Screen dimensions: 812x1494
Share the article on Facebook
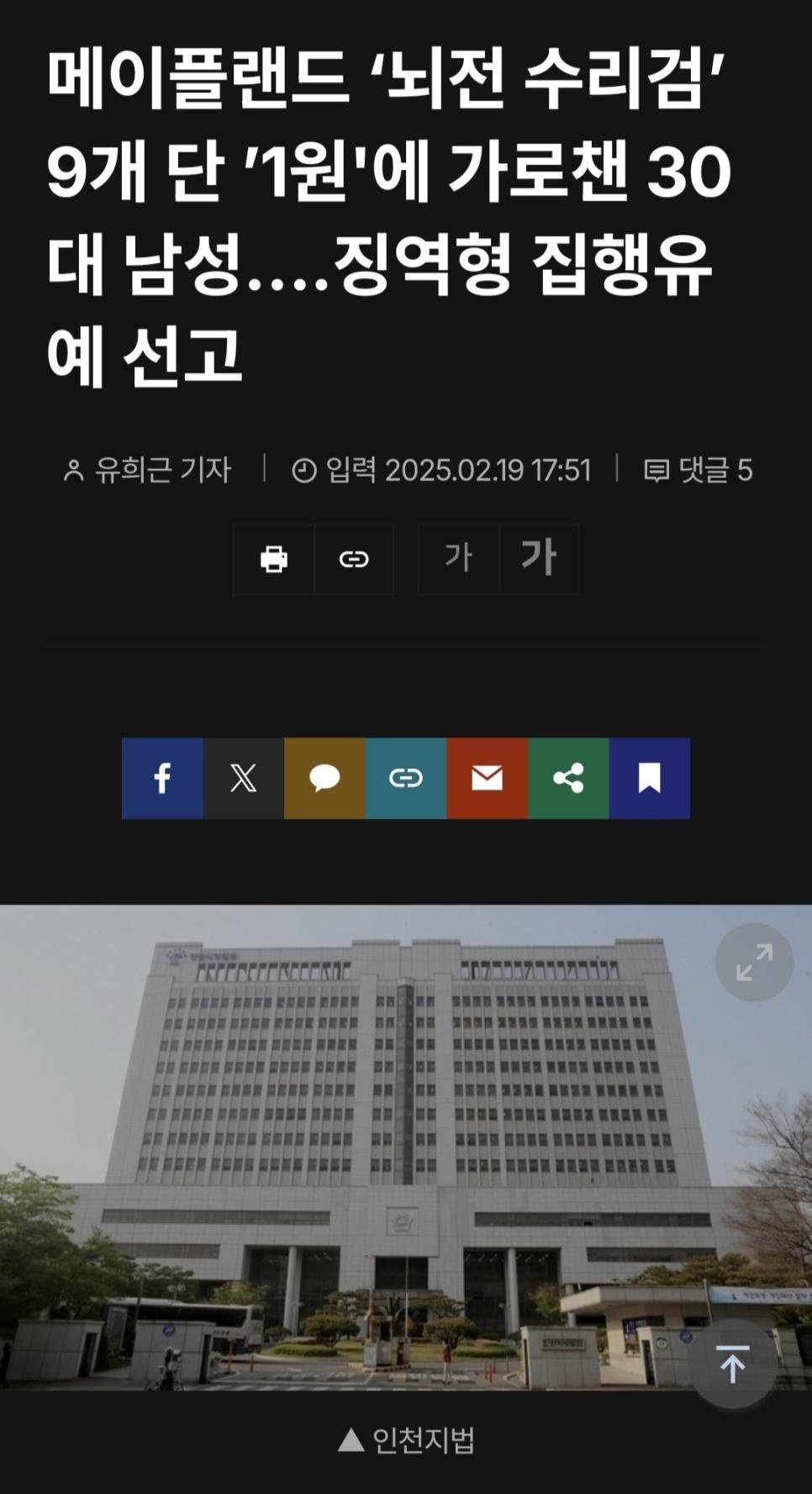click(x=162, y=779)
